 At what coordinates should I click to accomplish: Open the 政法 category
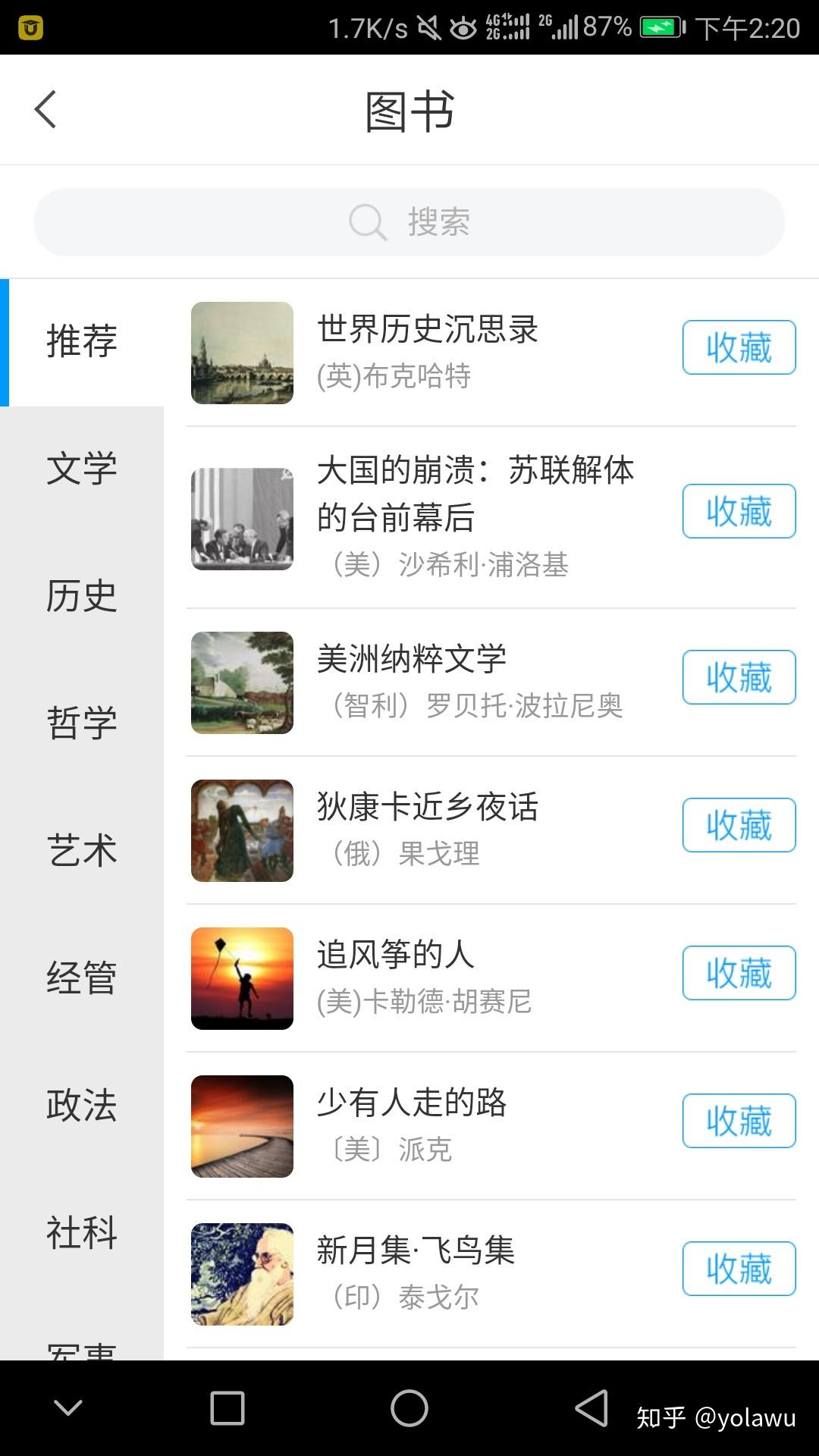(x=82, y=1106)
